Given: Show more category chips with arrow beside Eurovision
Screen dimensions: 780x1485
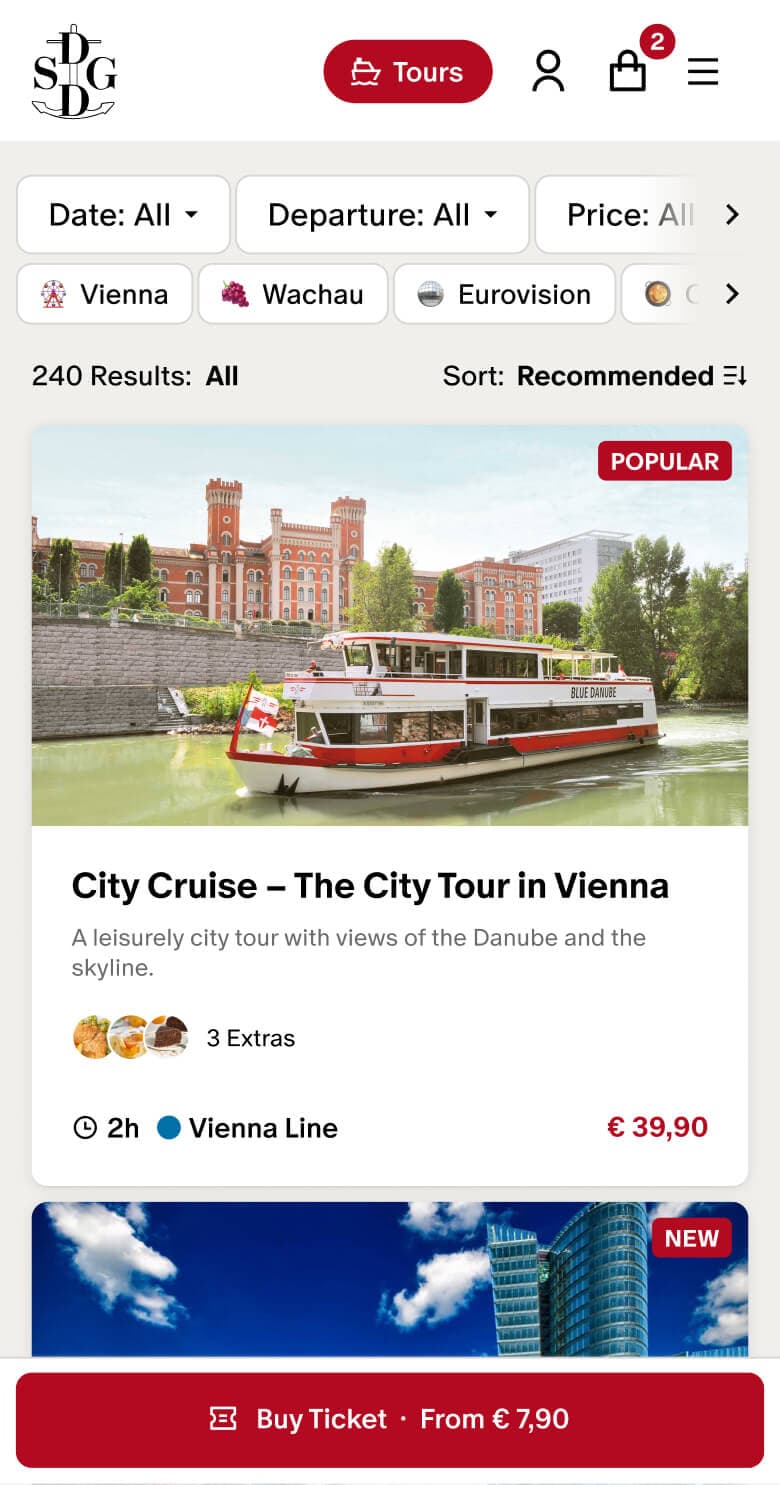Looking at the screenshot, I should (732, 294).
